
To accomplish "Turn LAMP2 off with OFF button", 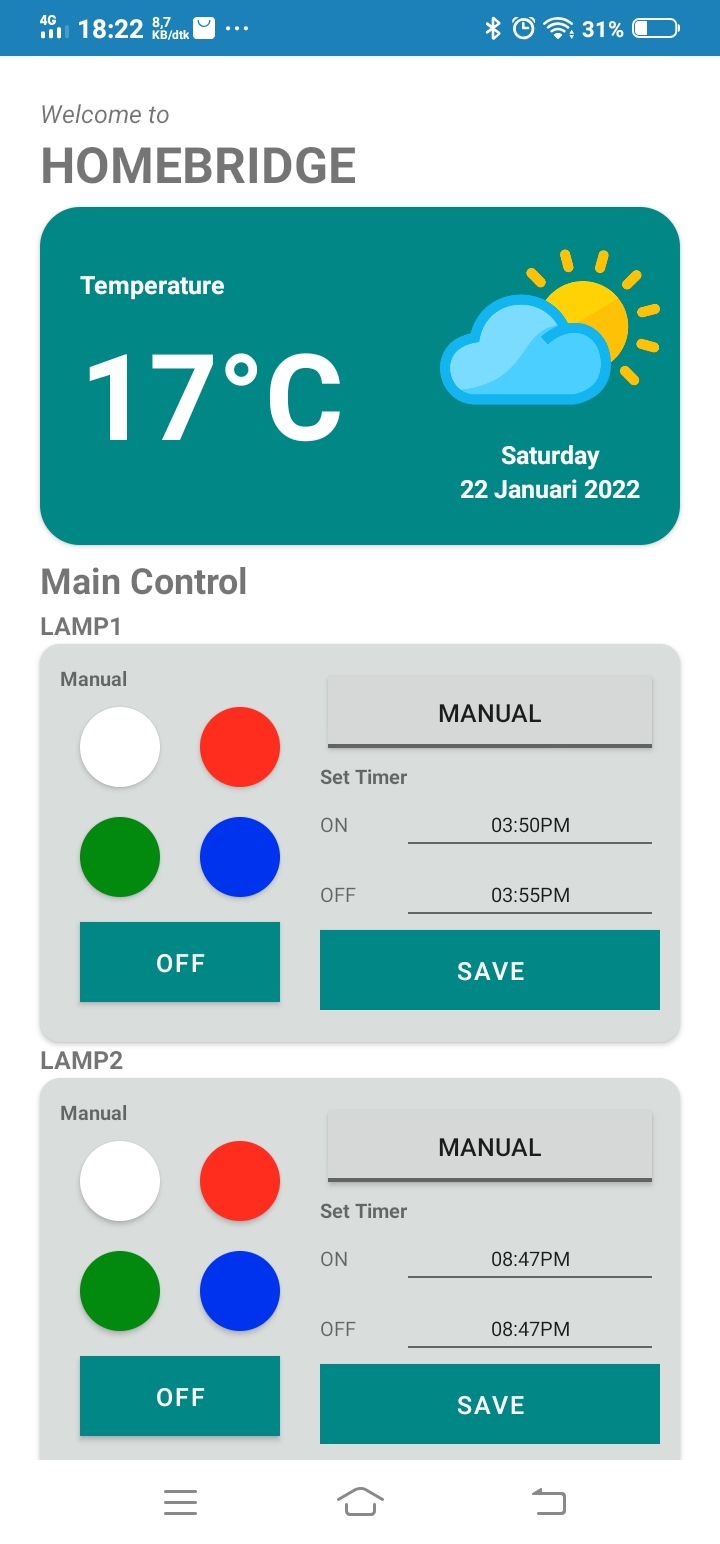I will [180, 1396].
